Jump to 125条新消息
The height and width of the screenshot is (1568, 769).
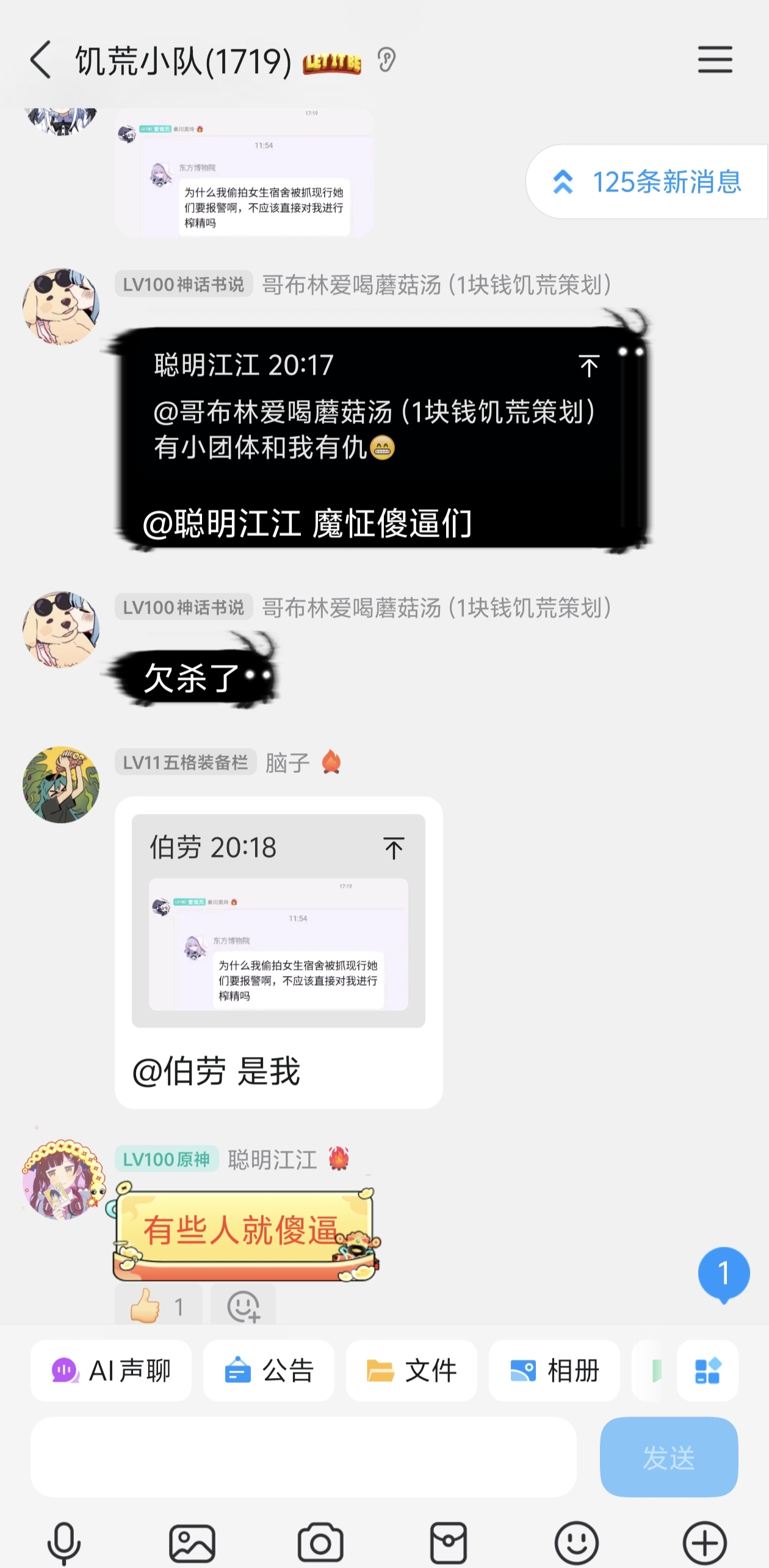(647, 181)
